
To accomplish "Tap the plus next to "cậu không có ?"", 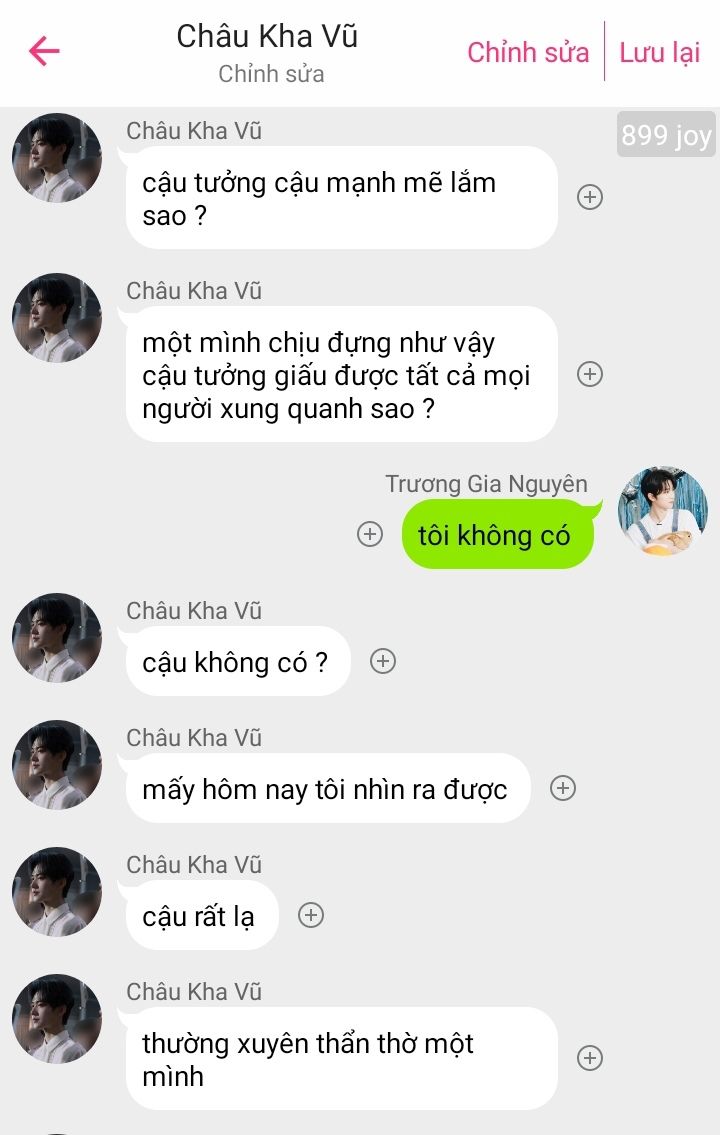I will coord(383,661).
